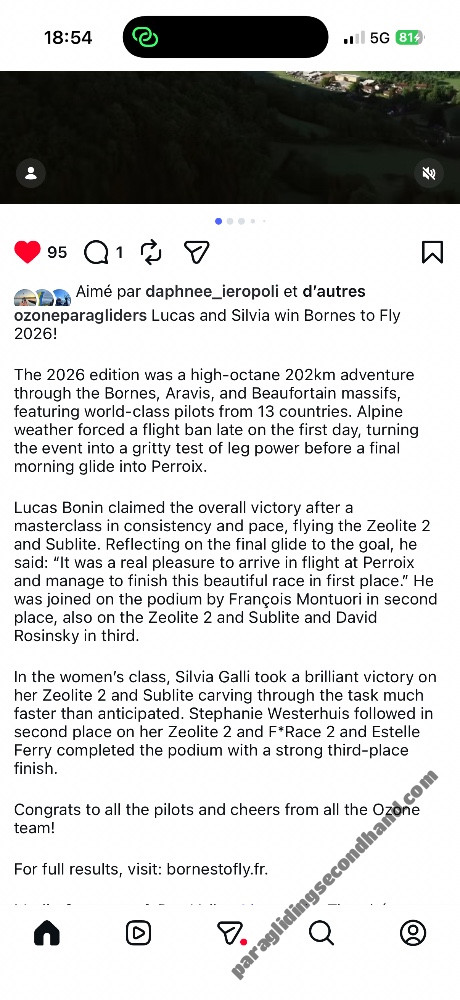Show tagged people in the video
Image resolution: width=460 pixels, height=1000 pixels.
click(x=31, y=173)
